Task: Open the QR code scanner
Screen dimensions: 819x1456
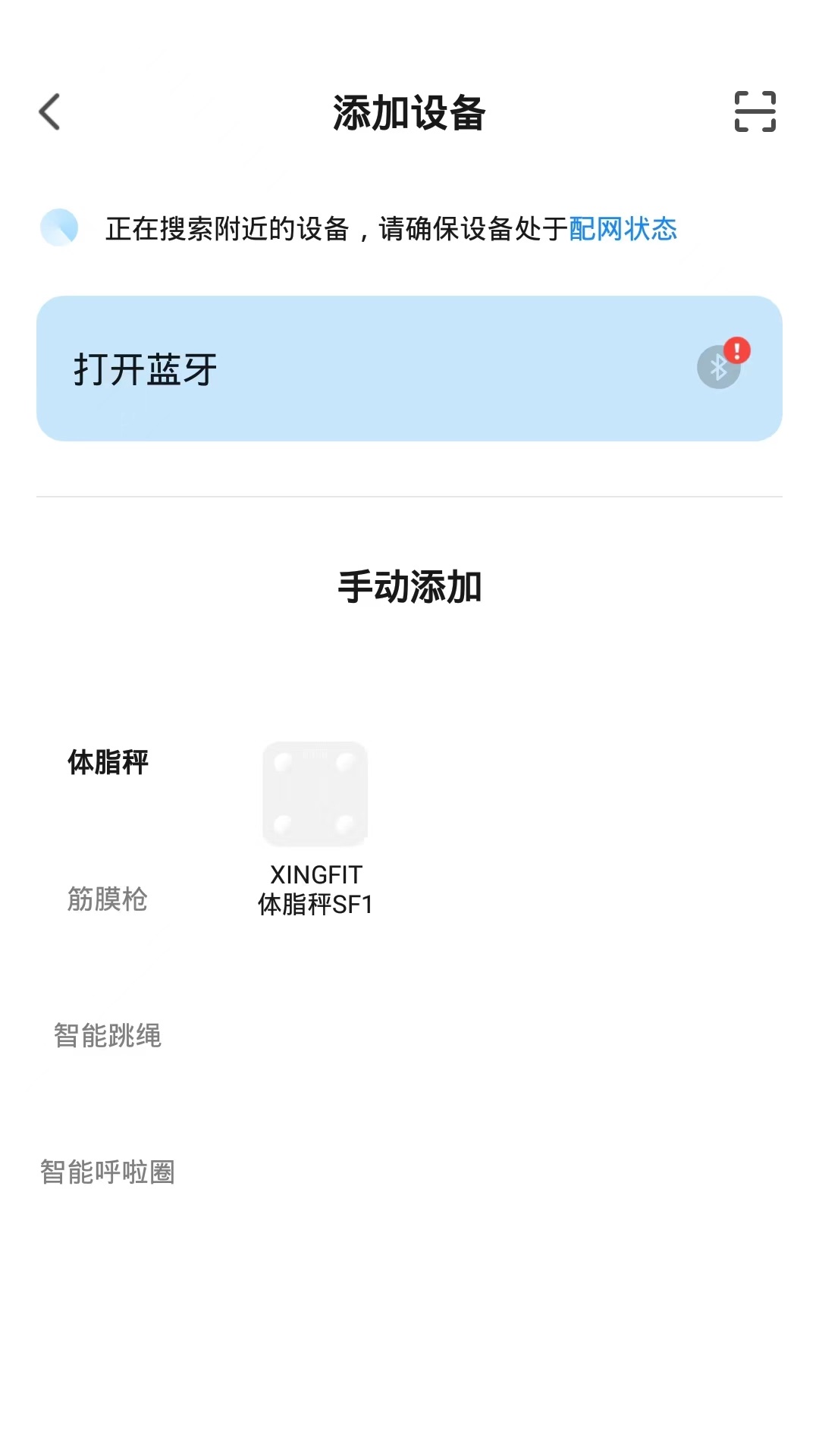Action: tap(756, 112)
